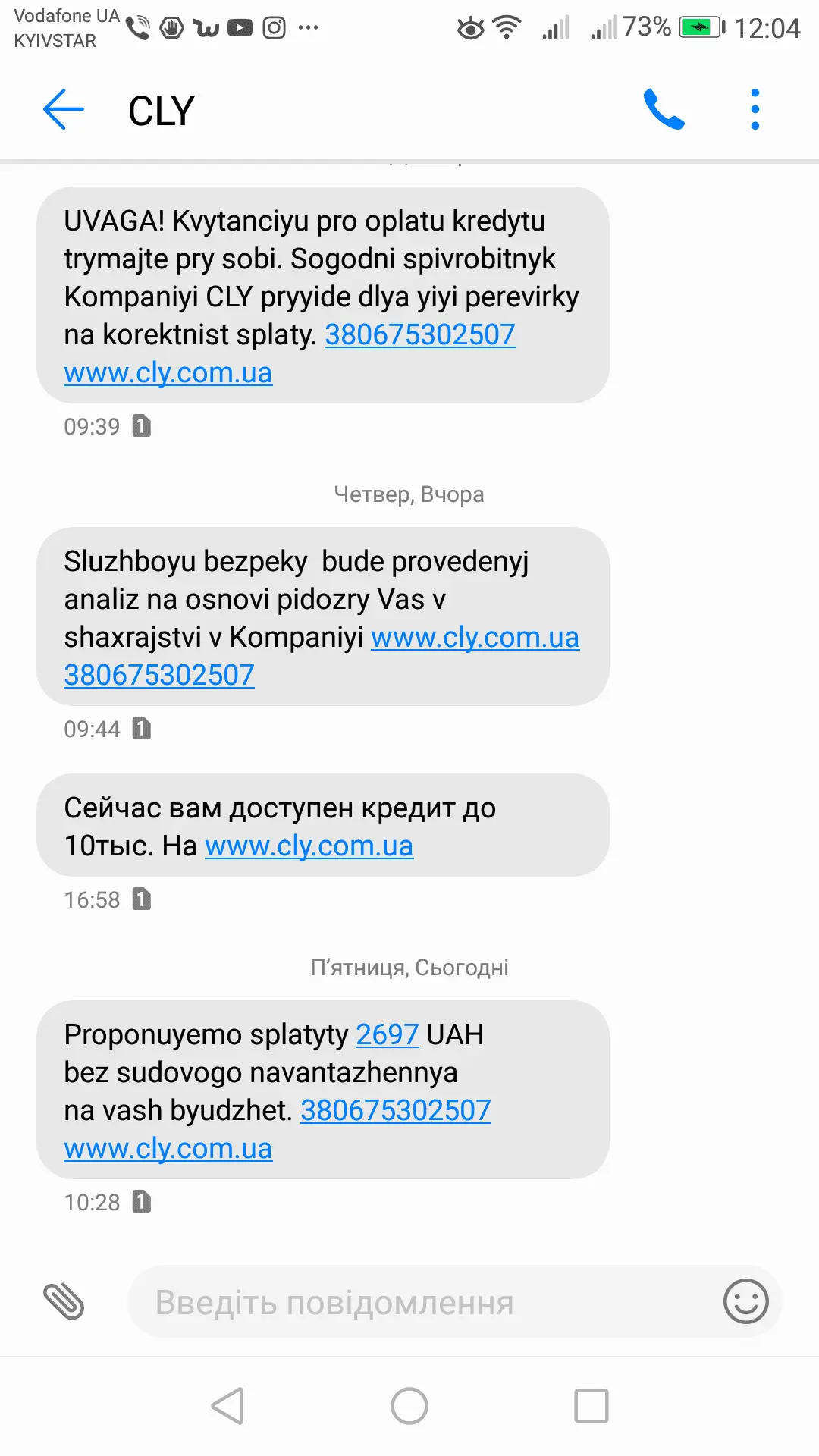Tap phone number link in UVAGA message
Viewport: 819px width, 1456px height.
[x=419, y=334]
